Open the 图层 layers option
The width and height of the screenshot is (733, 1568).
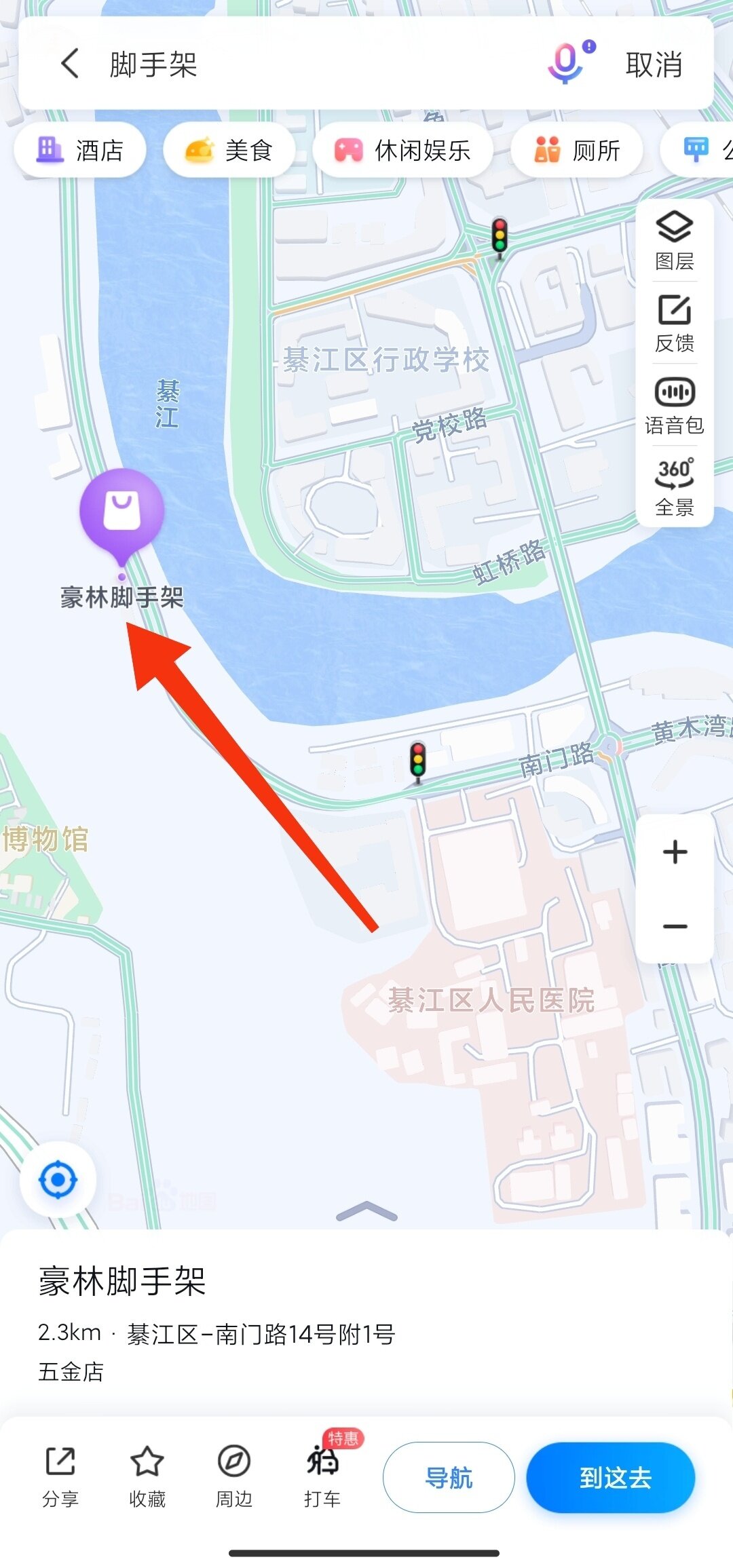click(675, 241)
